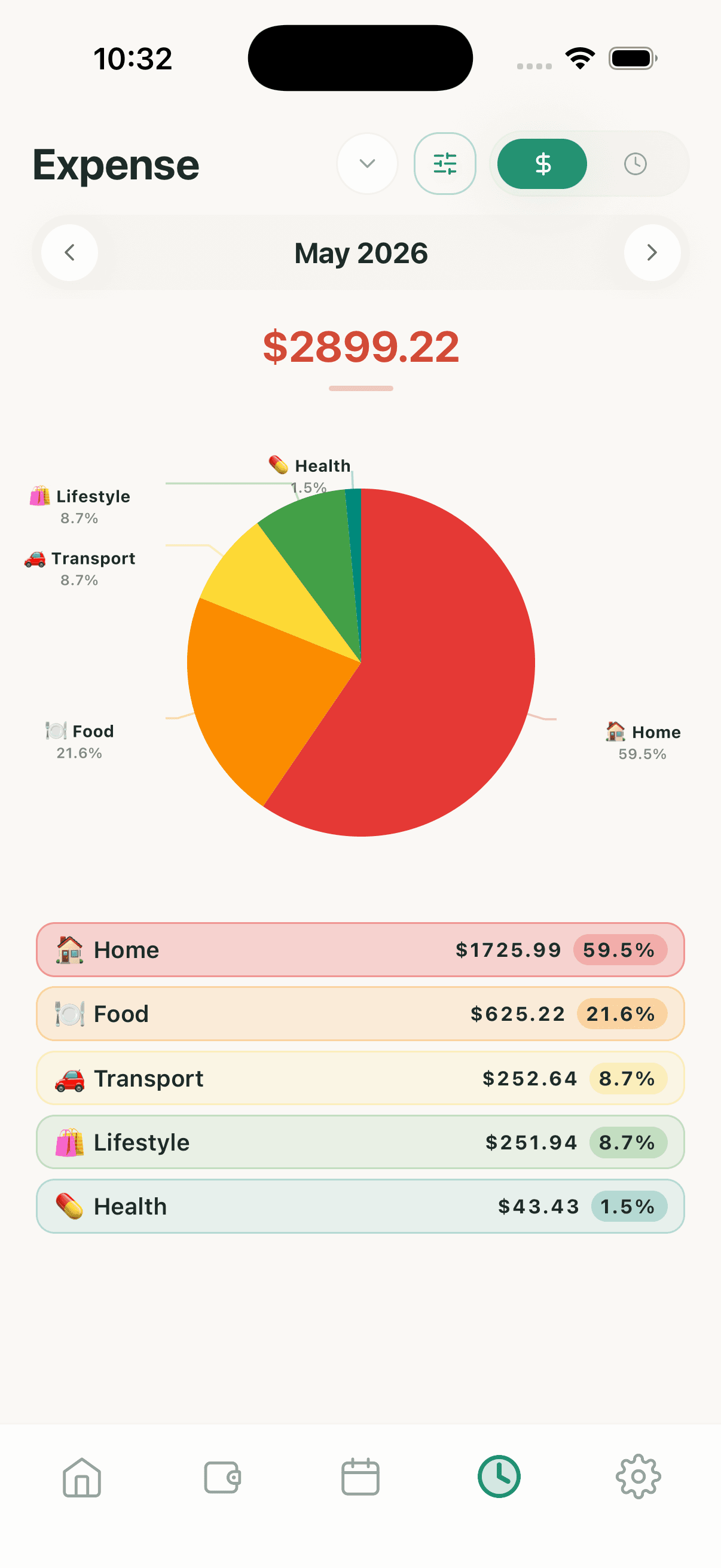Go to the next month after May 2026

pyautogui.click(x=652, y=252)
